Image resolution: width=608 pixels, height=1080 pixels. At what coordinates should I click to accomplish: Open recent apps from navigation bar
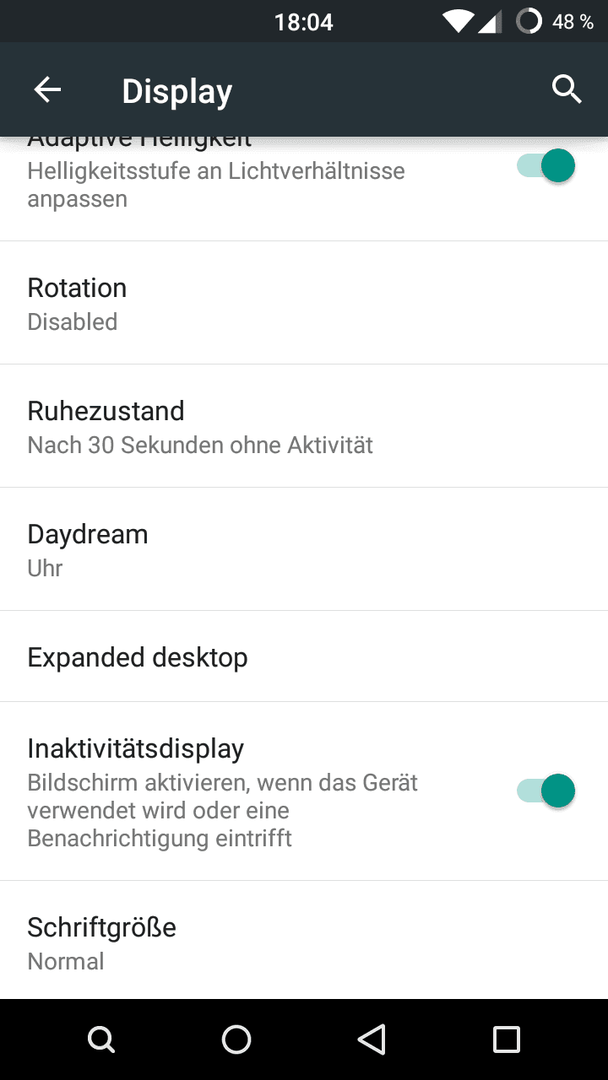click(x=506, y=1039)
